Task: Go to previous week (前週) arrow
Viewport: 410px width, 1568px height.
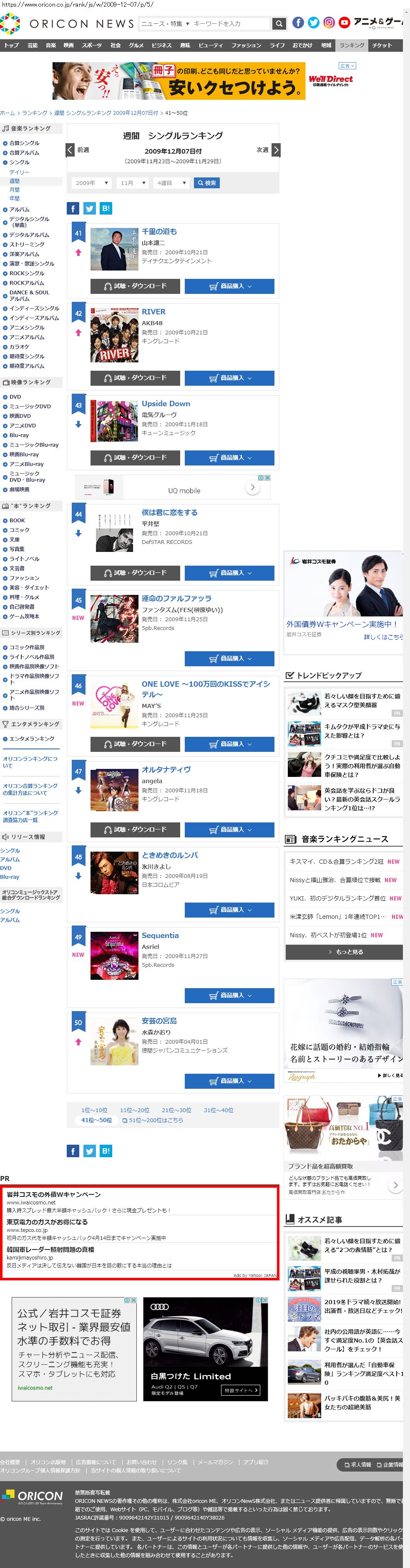Action: [70, 150]
